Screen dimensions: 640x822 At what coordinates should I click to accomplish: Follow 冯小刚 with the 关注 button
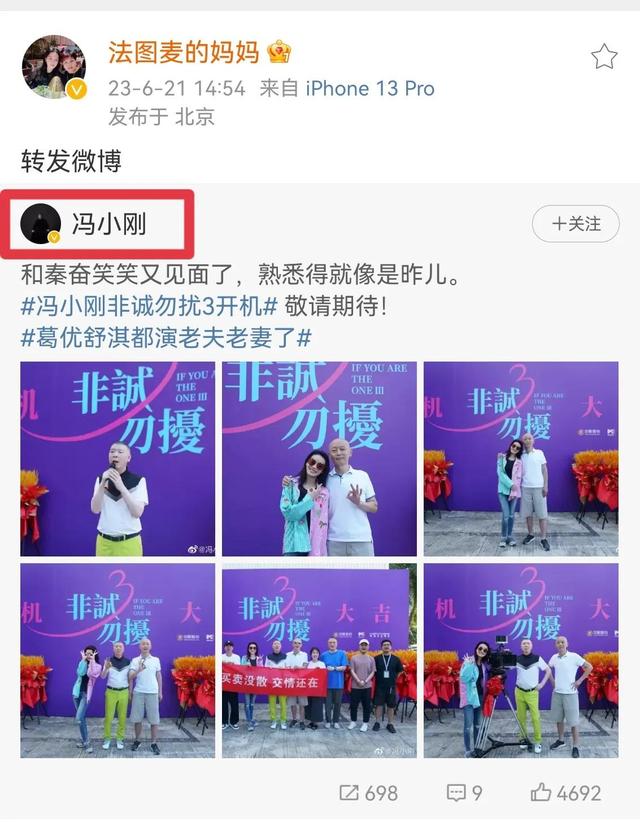578,224
